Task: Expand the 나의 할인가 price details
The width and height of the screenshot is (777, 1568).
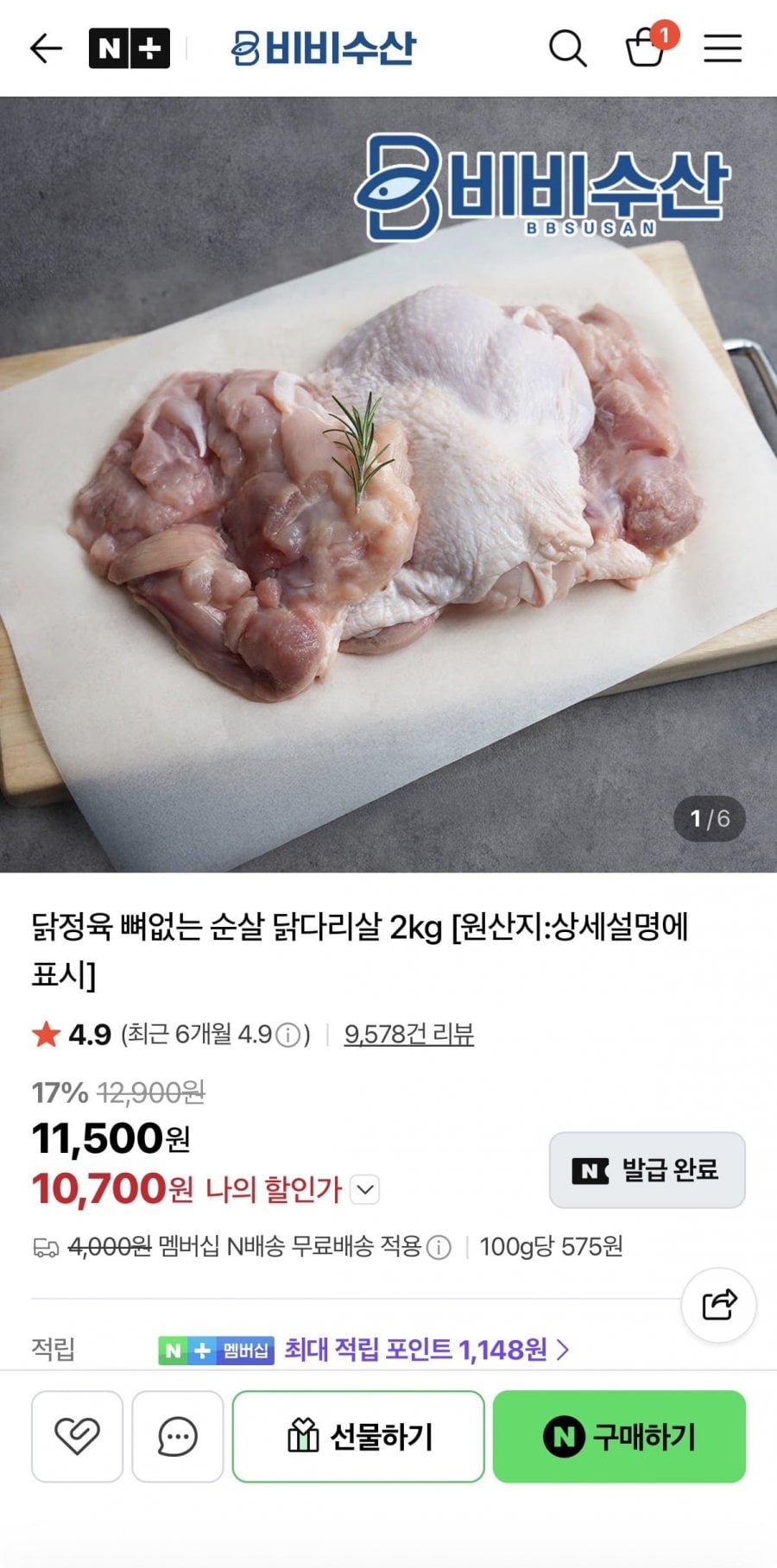Action: (x=365, y=1190)
